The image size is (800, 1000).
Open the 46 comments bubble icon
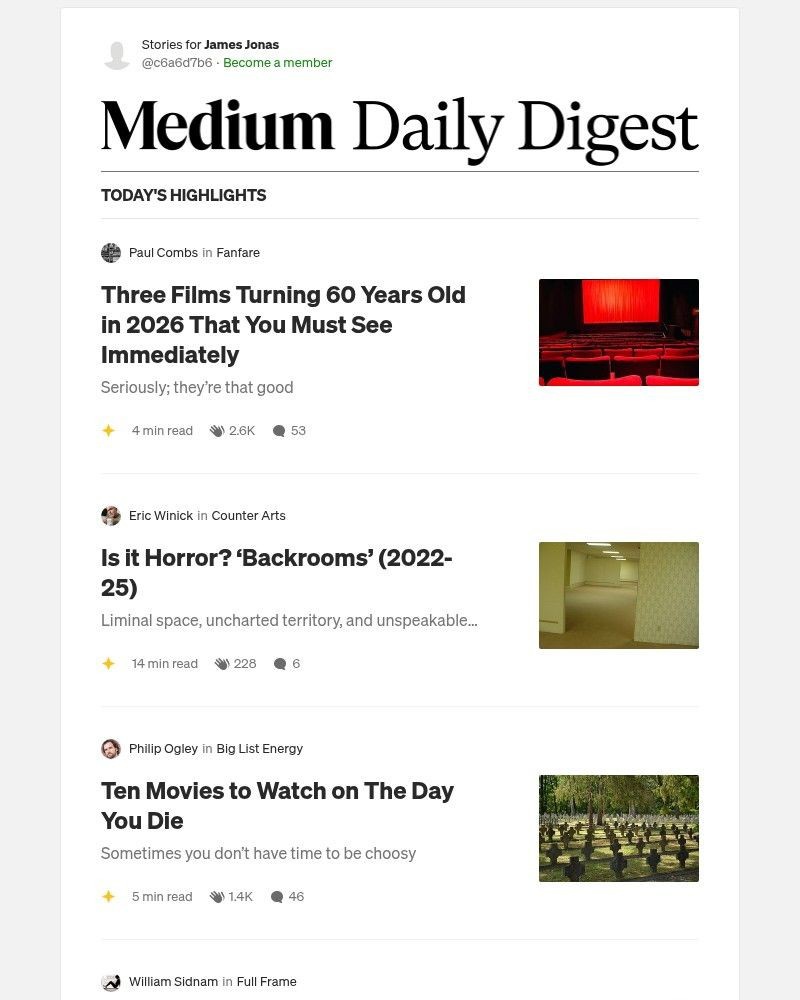[277, 896]
